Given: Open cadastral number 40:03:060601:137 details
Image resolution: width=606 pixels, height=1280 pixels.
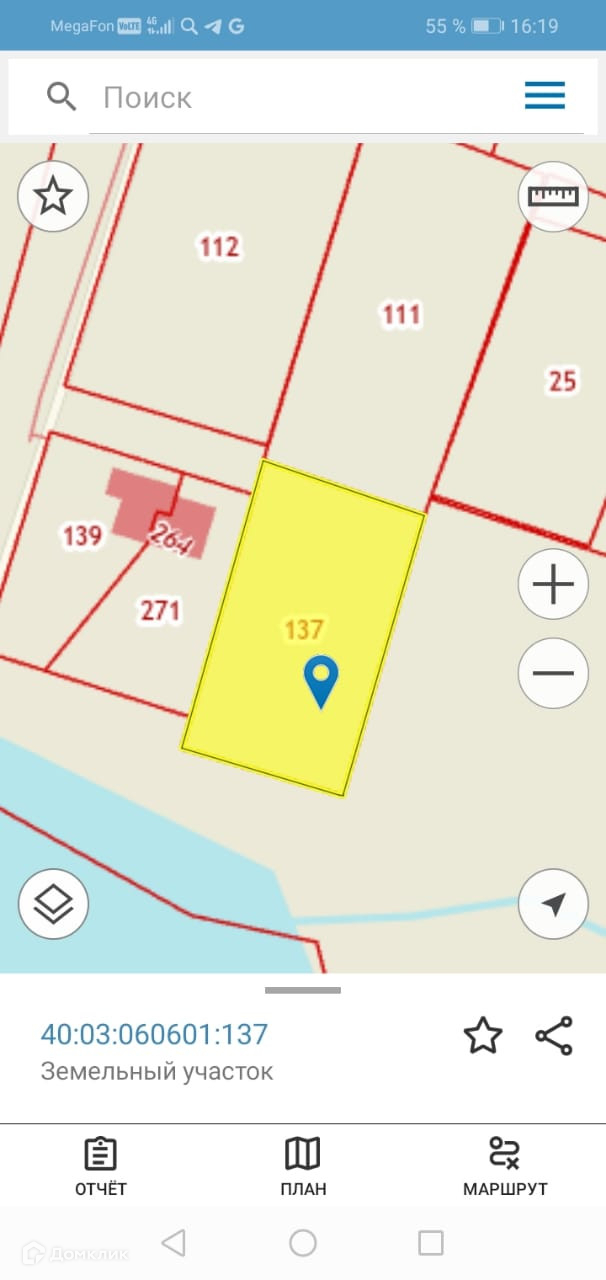Looking at the screenshot, I should tap(154, 1034).
